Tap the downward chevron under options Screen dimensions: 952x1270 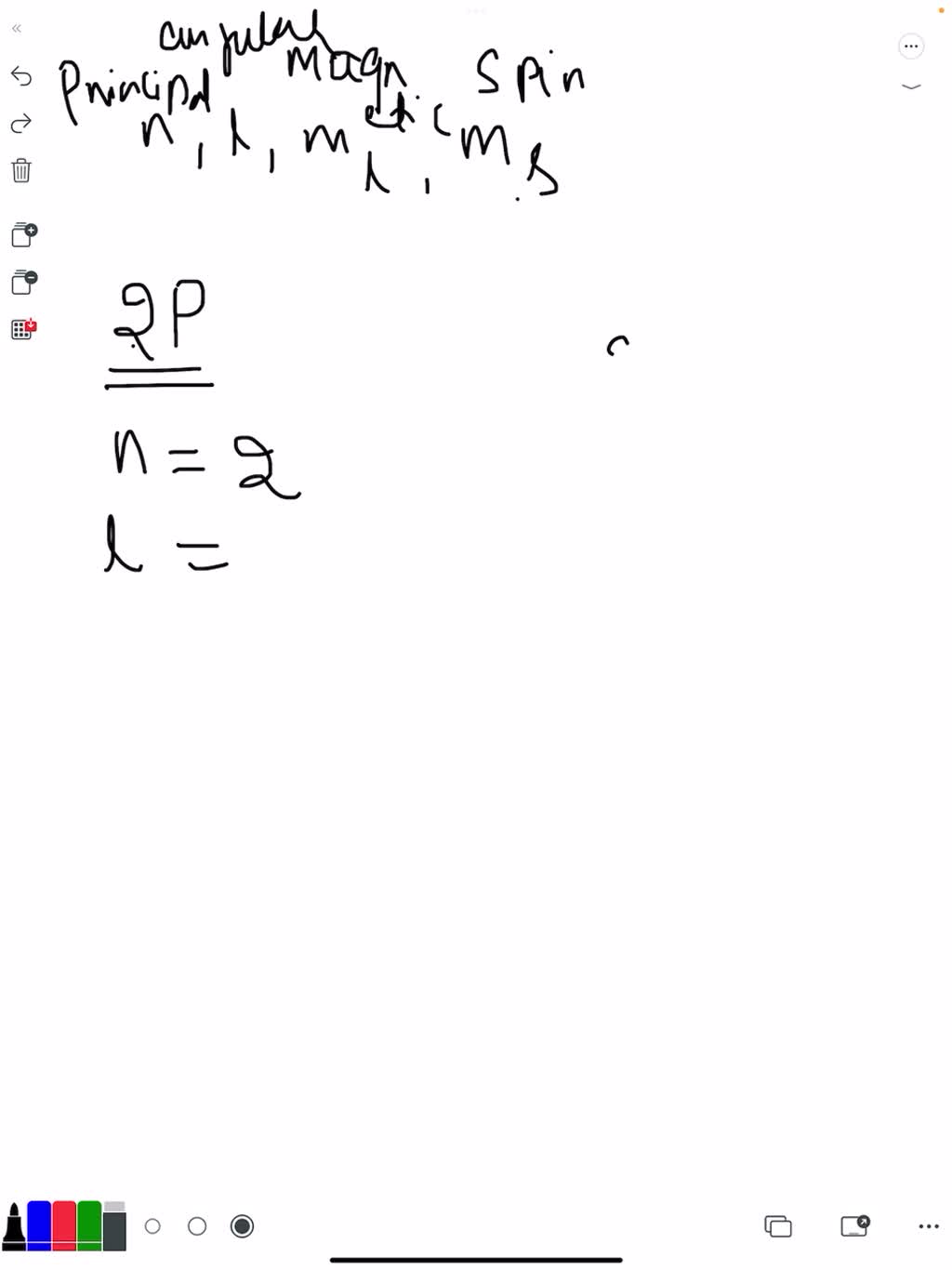pyautogui.click(x=911, y=86)
